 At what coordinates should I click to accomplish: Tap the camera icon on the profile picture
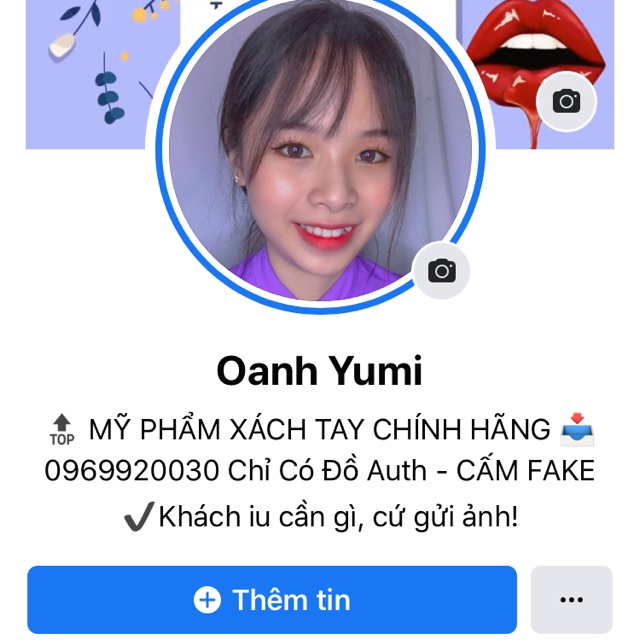(x=442, y=271)
